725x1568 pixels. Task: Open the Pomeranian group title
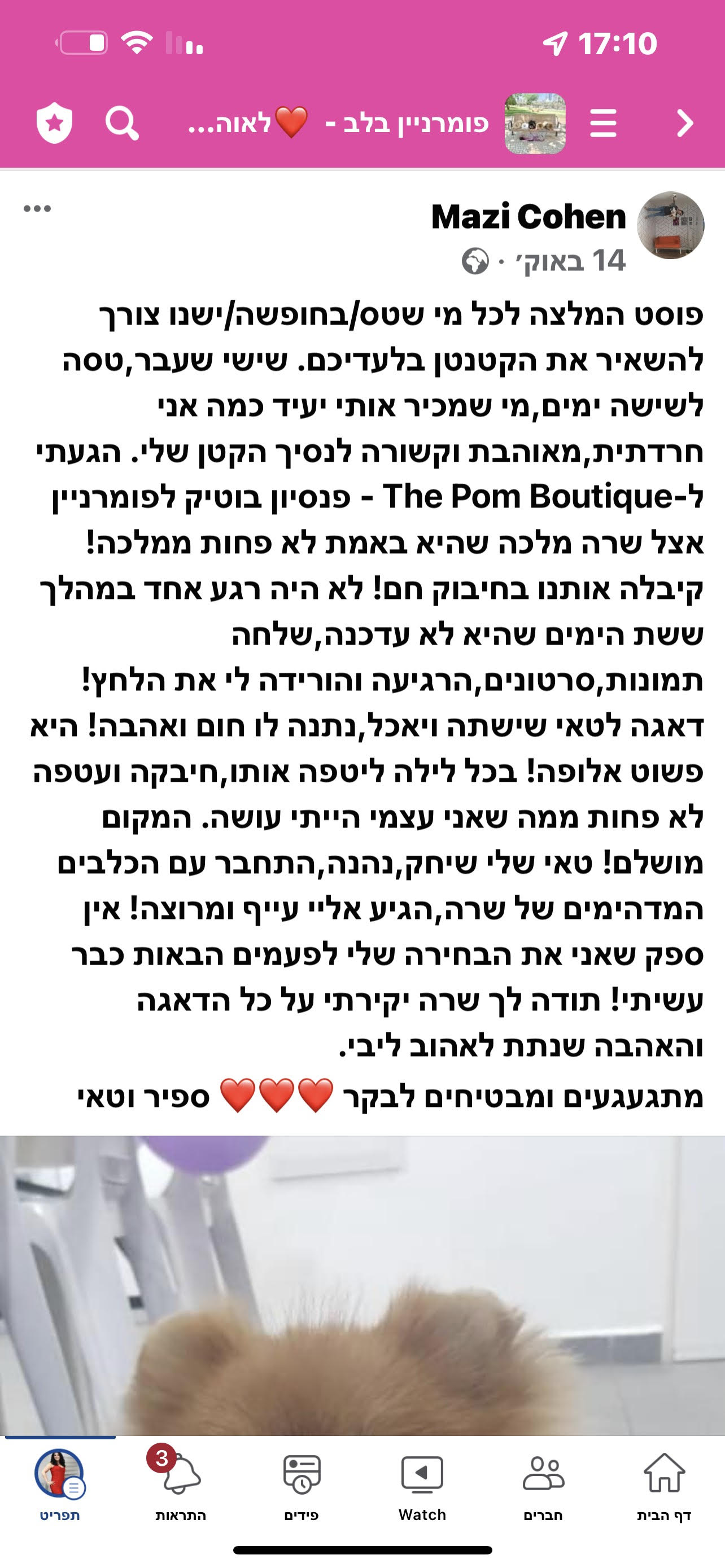pyautogui.click(x=341, y=124)
